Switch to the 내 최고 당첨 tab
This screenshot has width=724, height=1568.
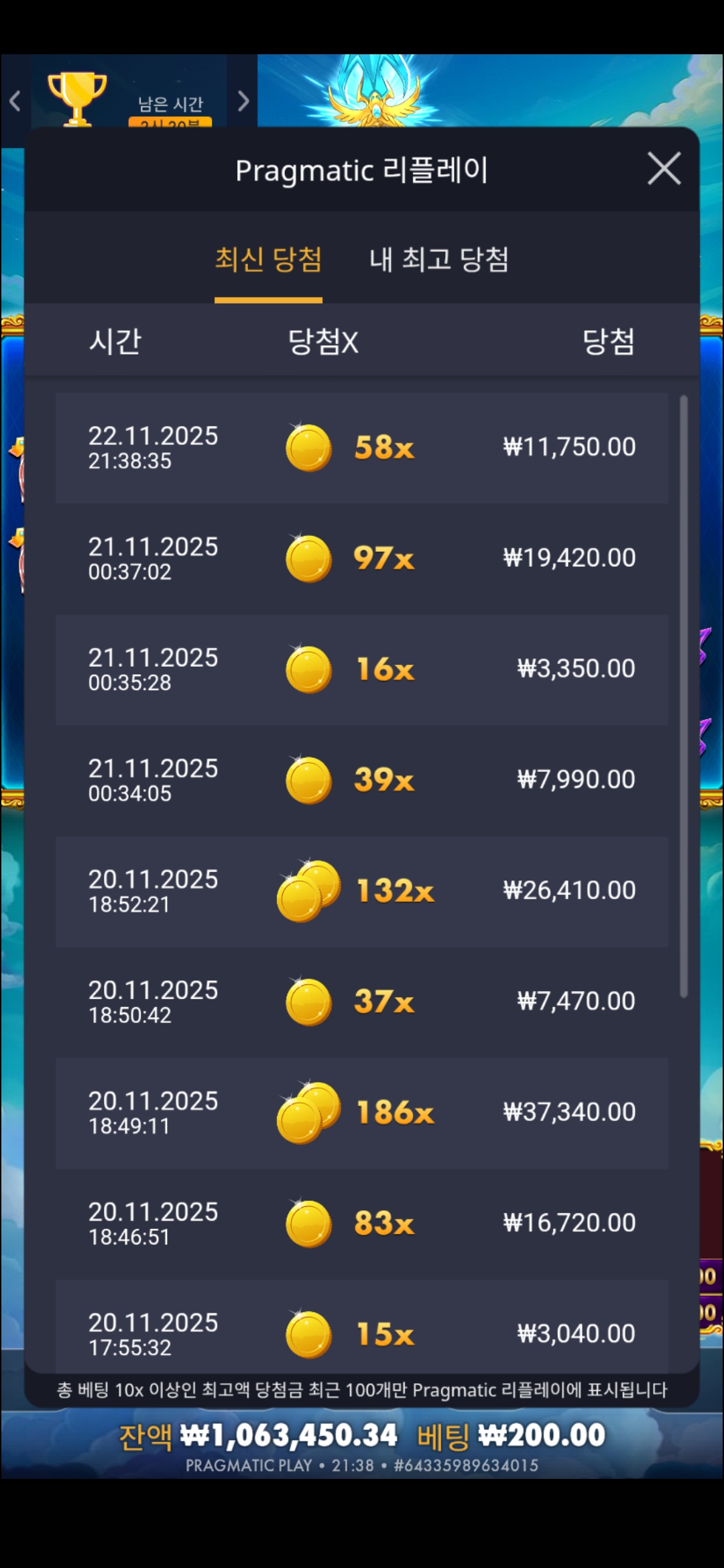pyautogui.click(x=439, y=260)
